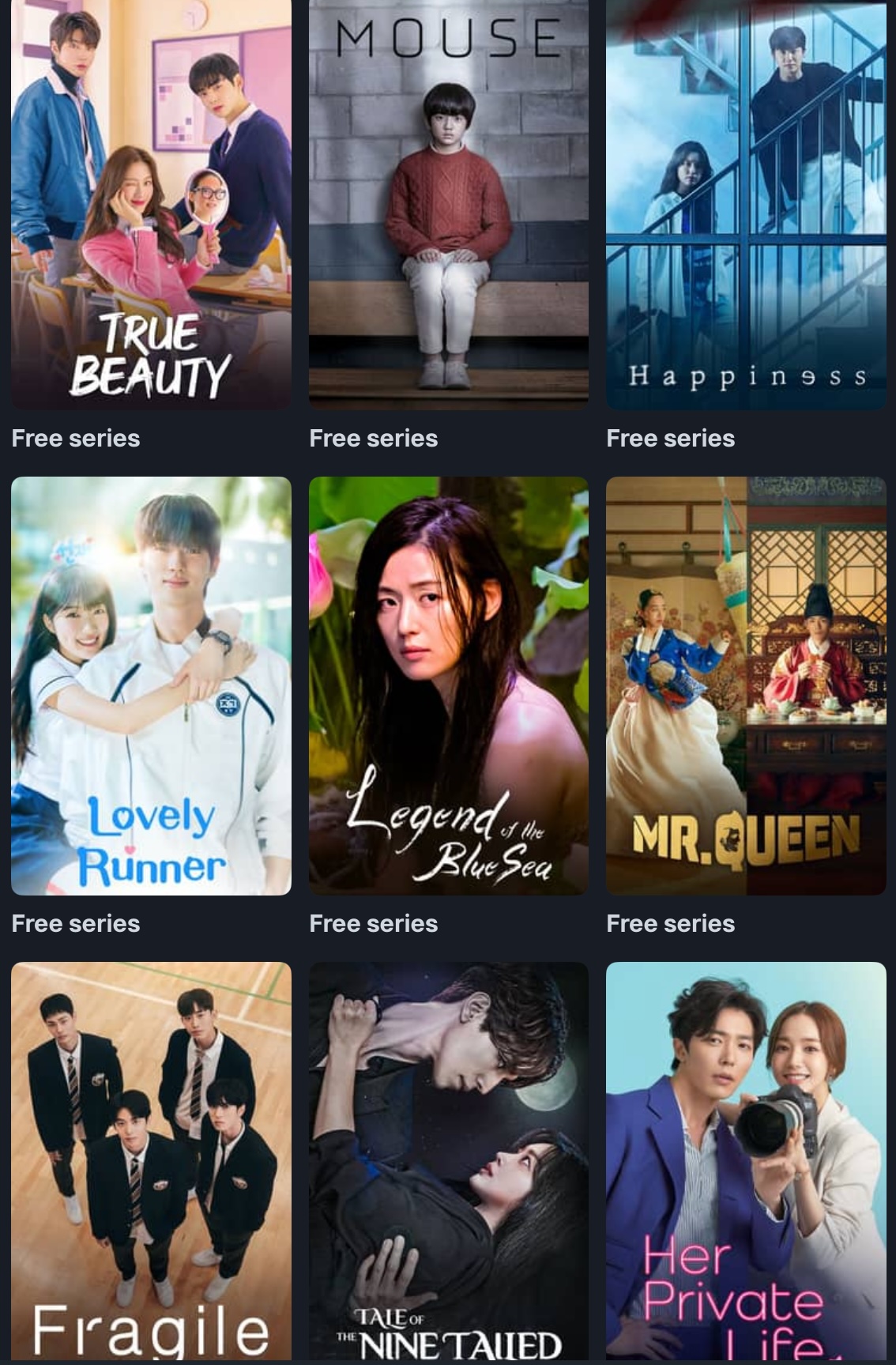Select the Mouse series poster
Screen dimensions: 896x1365
(x=448, y=204)
